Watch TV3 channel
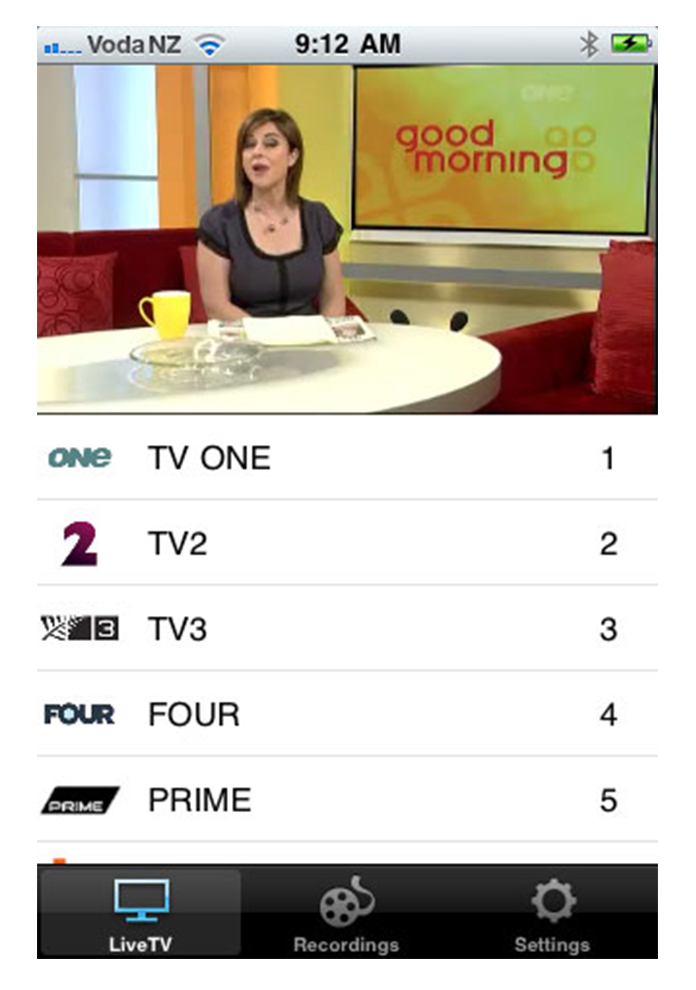This screenshot has width=696, height=990. (346, 630)
